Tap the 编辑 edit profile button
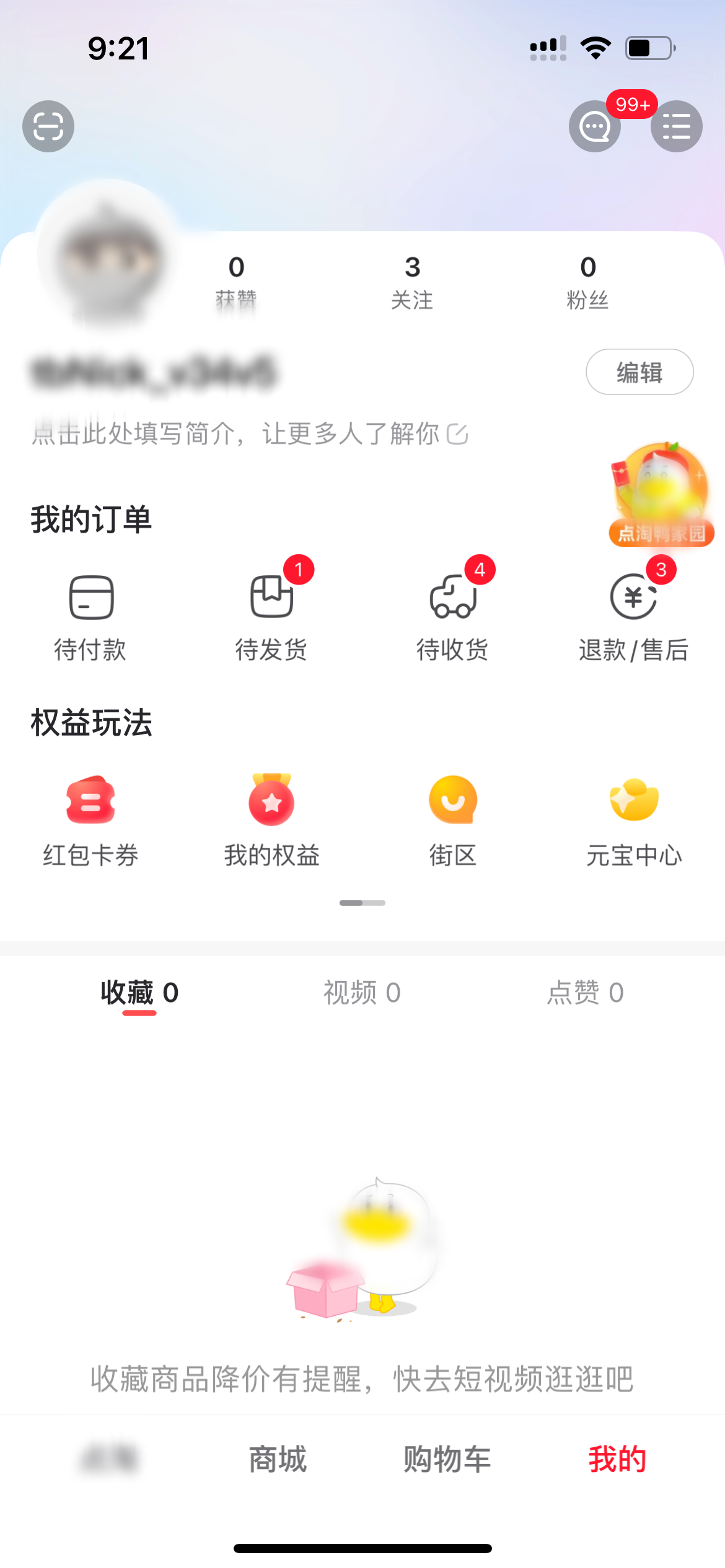 pos(639,372)
